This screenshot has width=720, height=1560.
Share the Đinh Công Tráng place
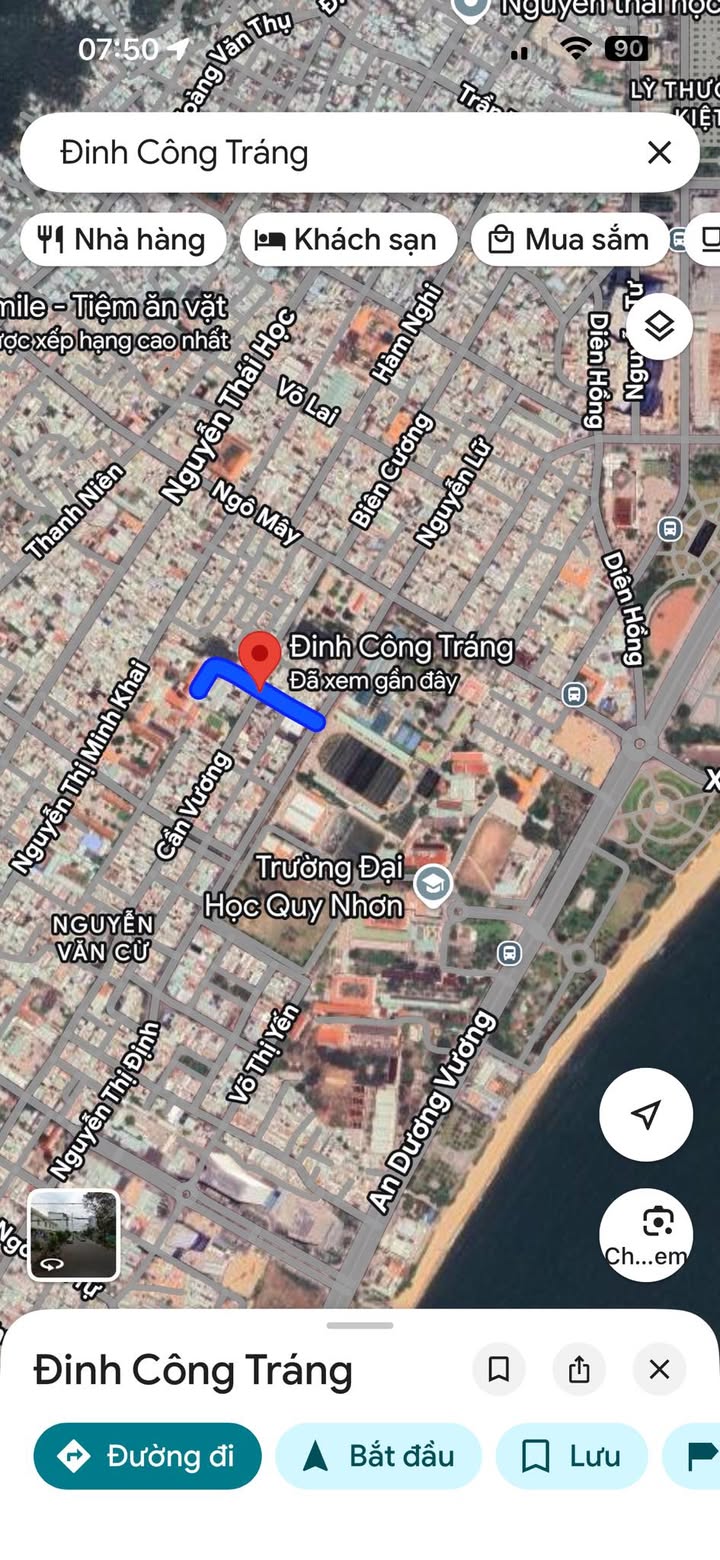tap(579, 1369)
